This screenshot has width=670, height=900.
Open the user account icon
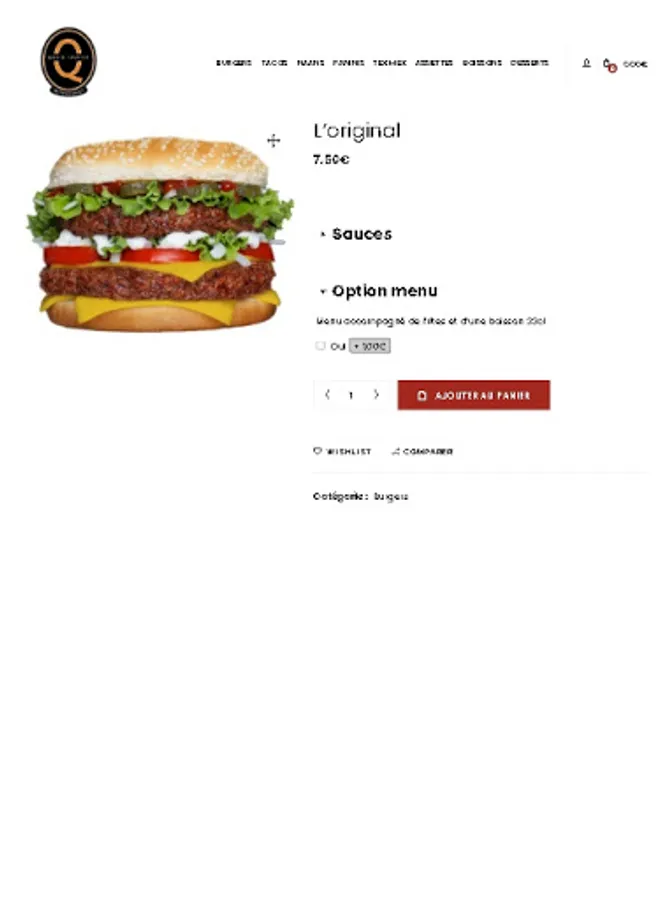point(587,63)
